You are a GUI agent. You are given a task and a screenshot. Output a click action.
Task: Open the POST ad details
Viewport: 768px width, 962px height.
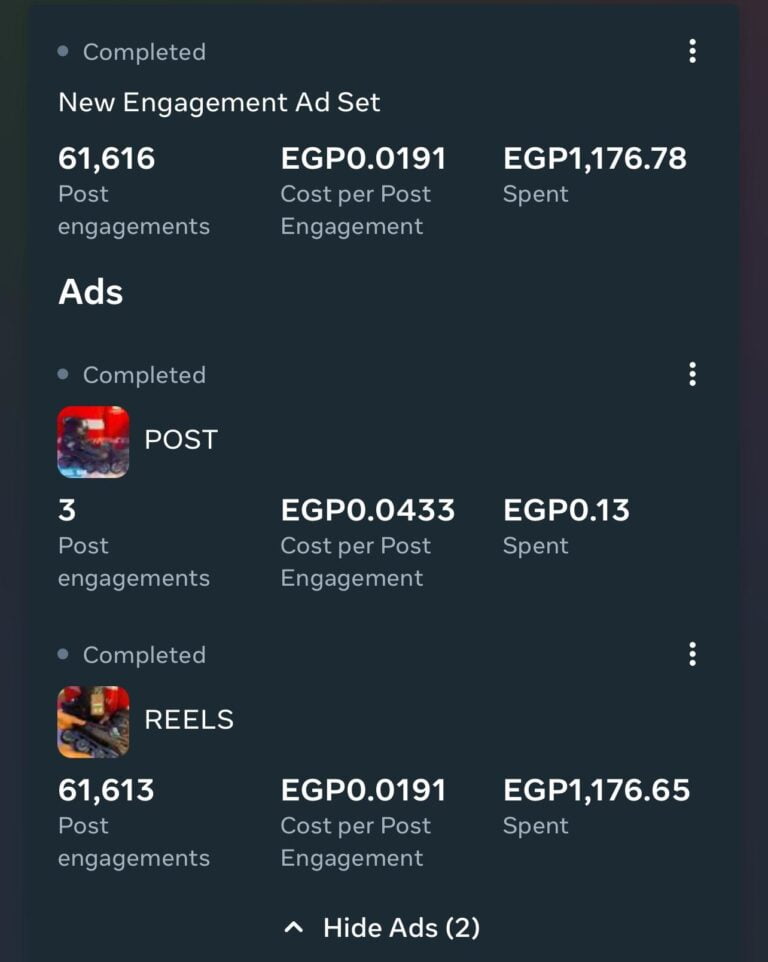[180, 440]
